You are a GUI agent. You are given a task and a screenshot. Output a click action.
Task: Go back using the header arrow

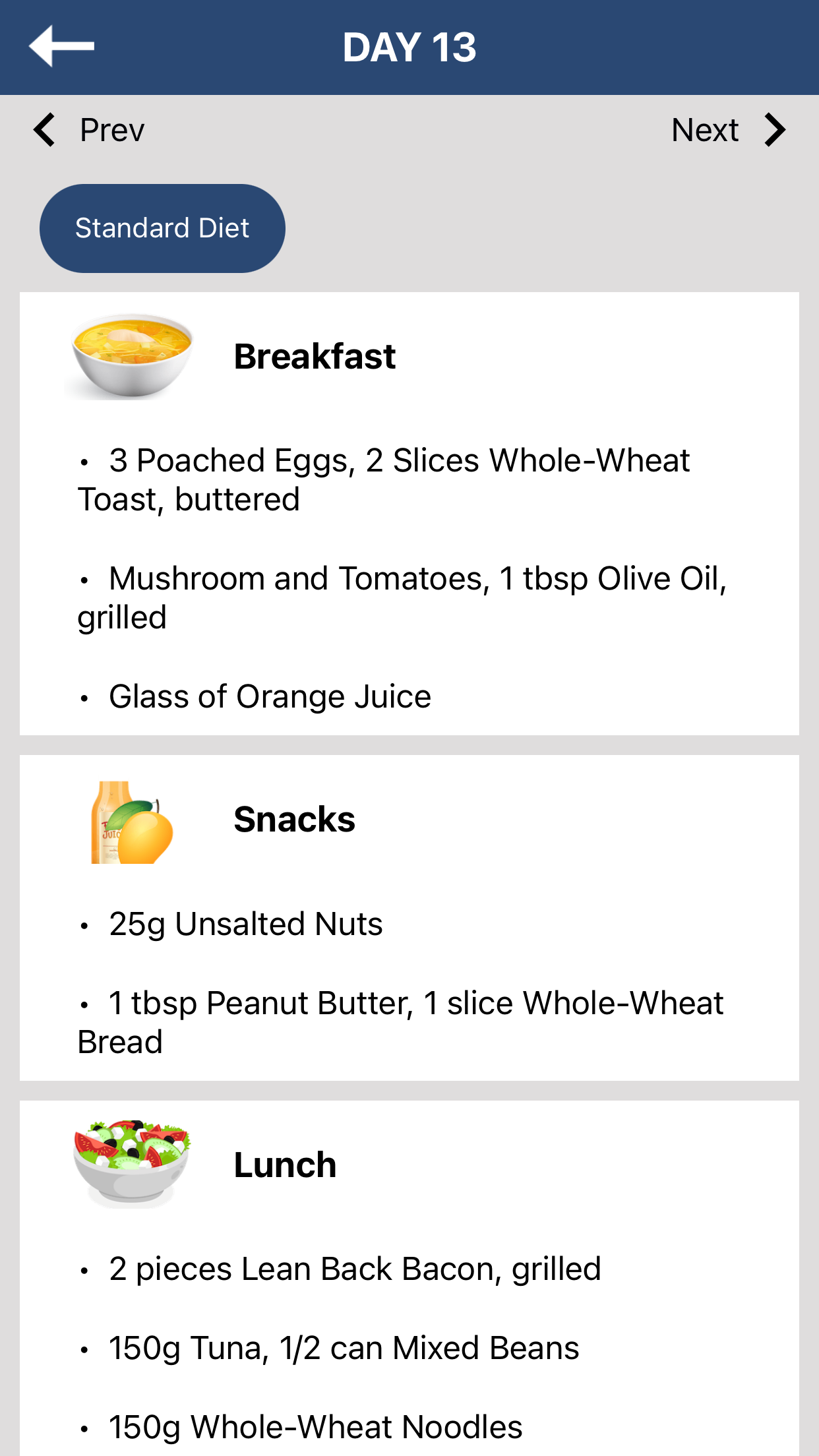pos(61,46)
